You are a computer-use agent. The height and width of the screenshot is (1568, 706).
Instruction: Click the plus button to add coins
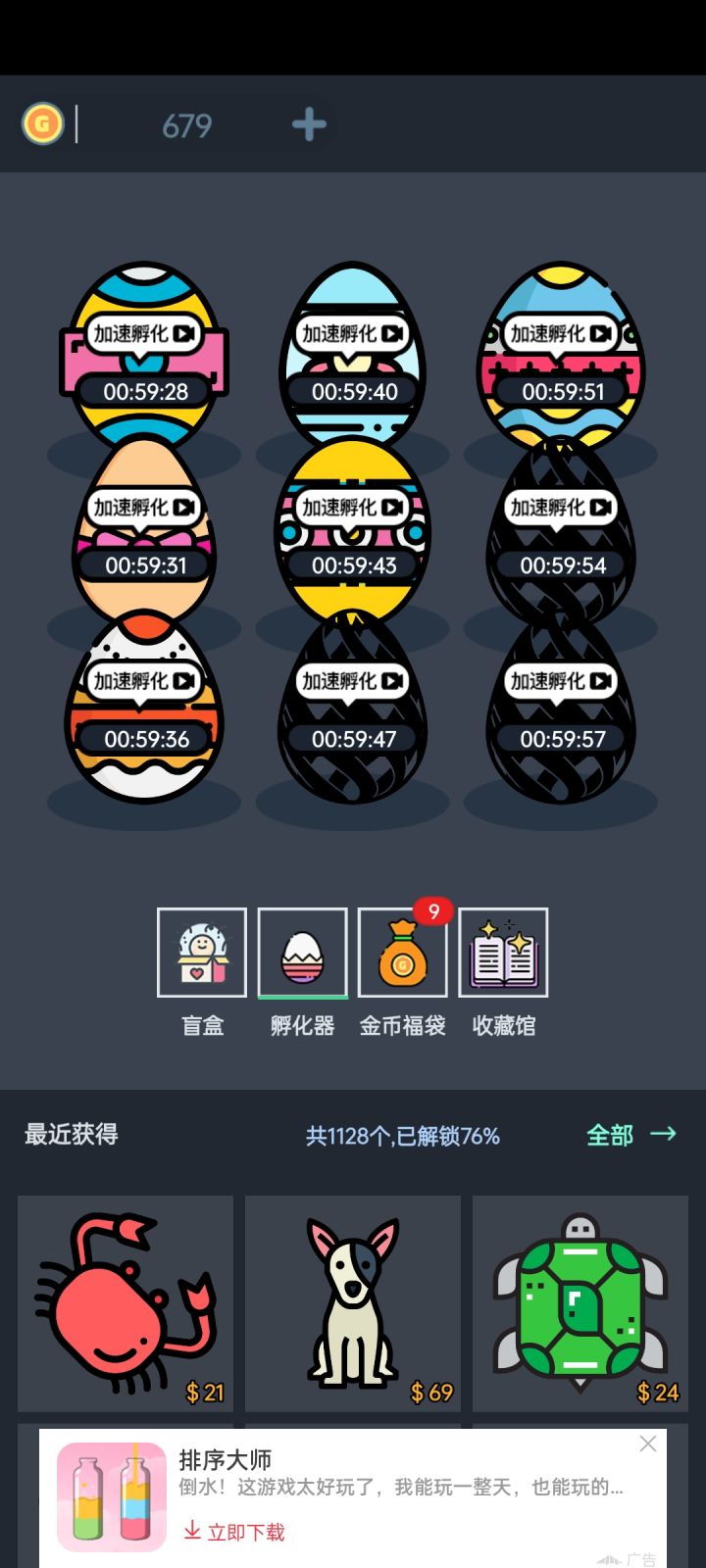[x=308, y=124]
